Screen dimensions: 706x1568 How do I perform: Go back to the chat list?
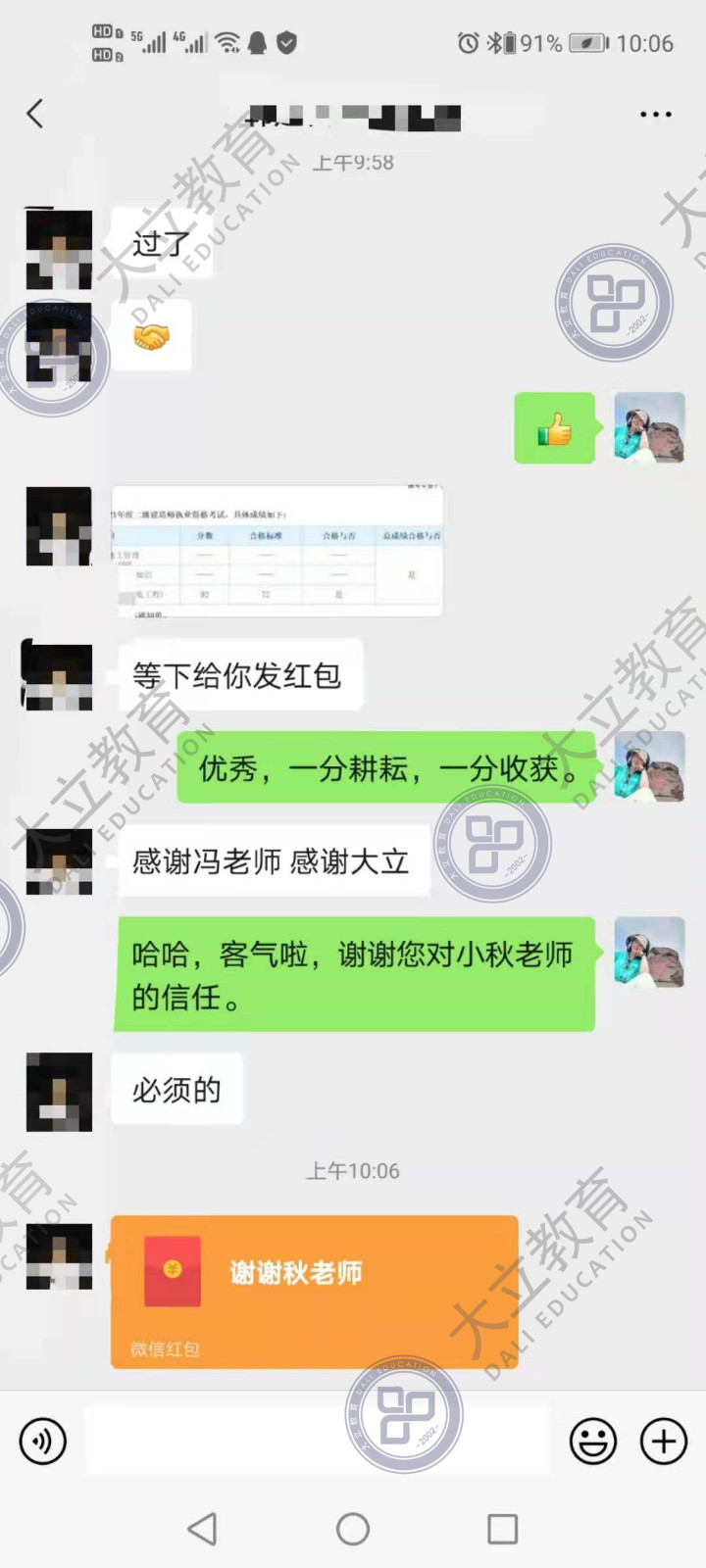(x=35, y=114)
